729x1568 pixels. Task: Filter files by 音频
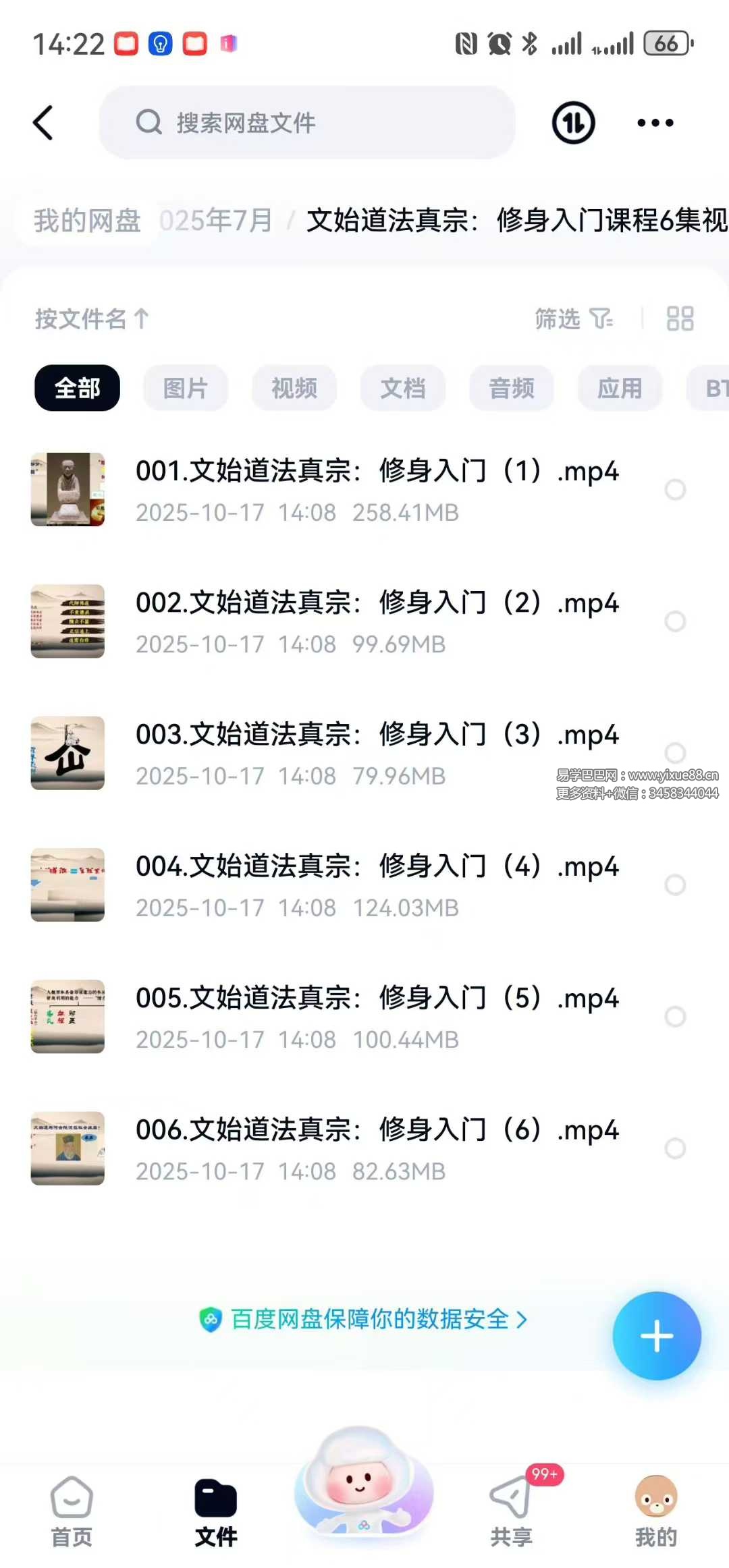tap(512, 388)
